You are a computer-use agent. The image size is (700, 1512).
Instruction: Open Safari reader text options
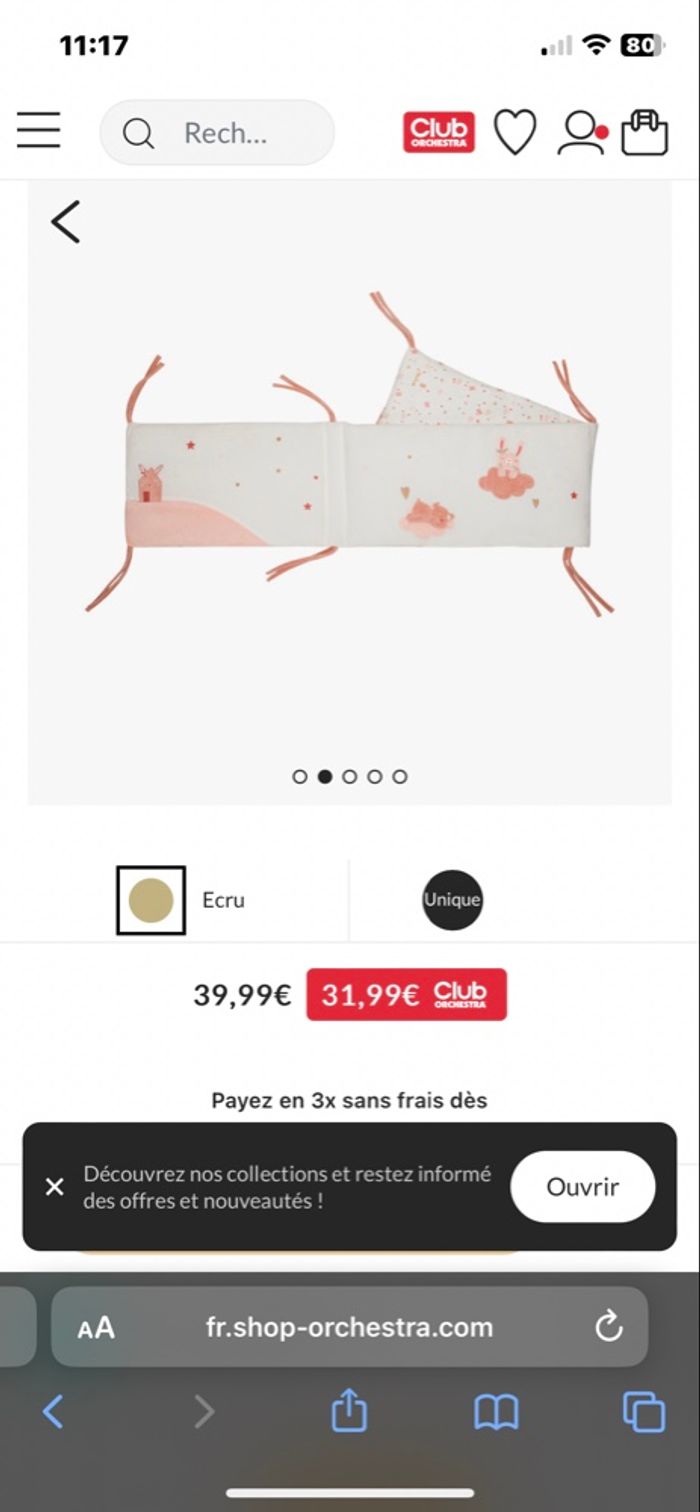click(x=96, y=1328)
